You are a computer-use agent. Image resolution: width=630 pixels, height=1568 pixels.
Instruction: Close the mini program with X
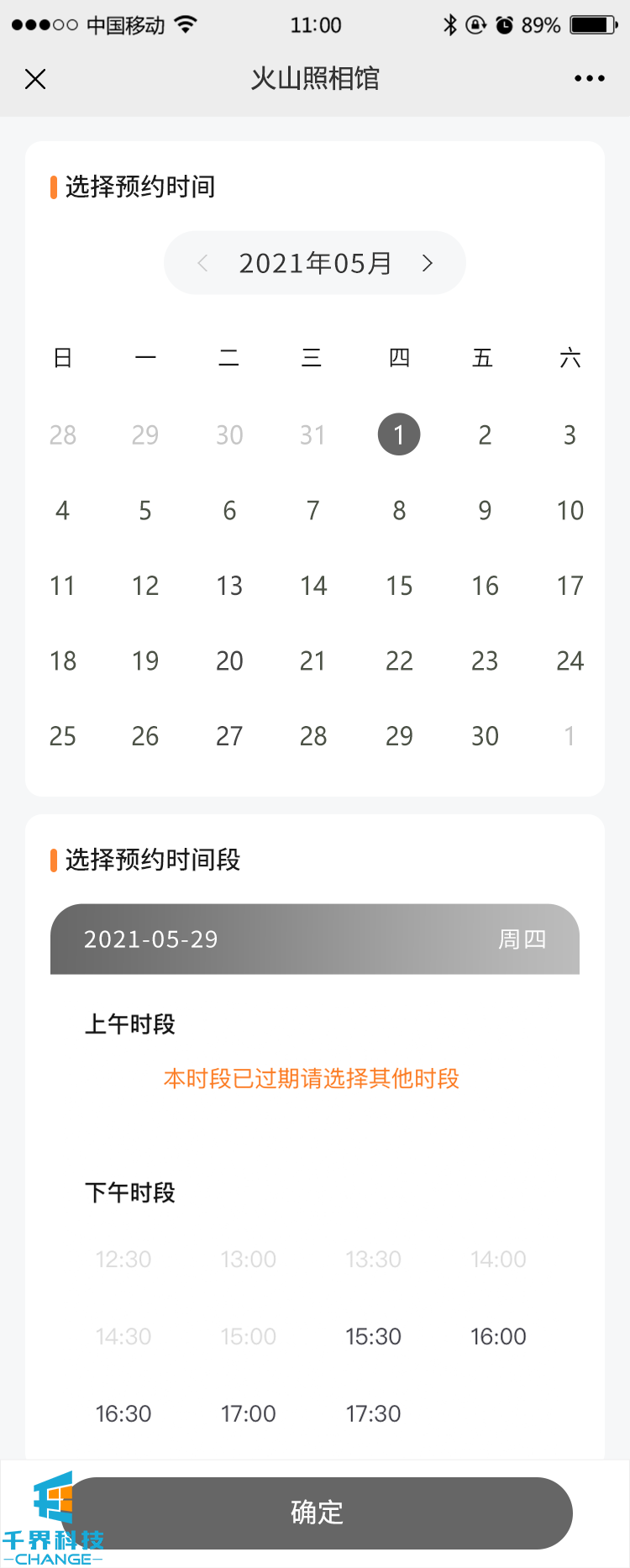(35, 79)
